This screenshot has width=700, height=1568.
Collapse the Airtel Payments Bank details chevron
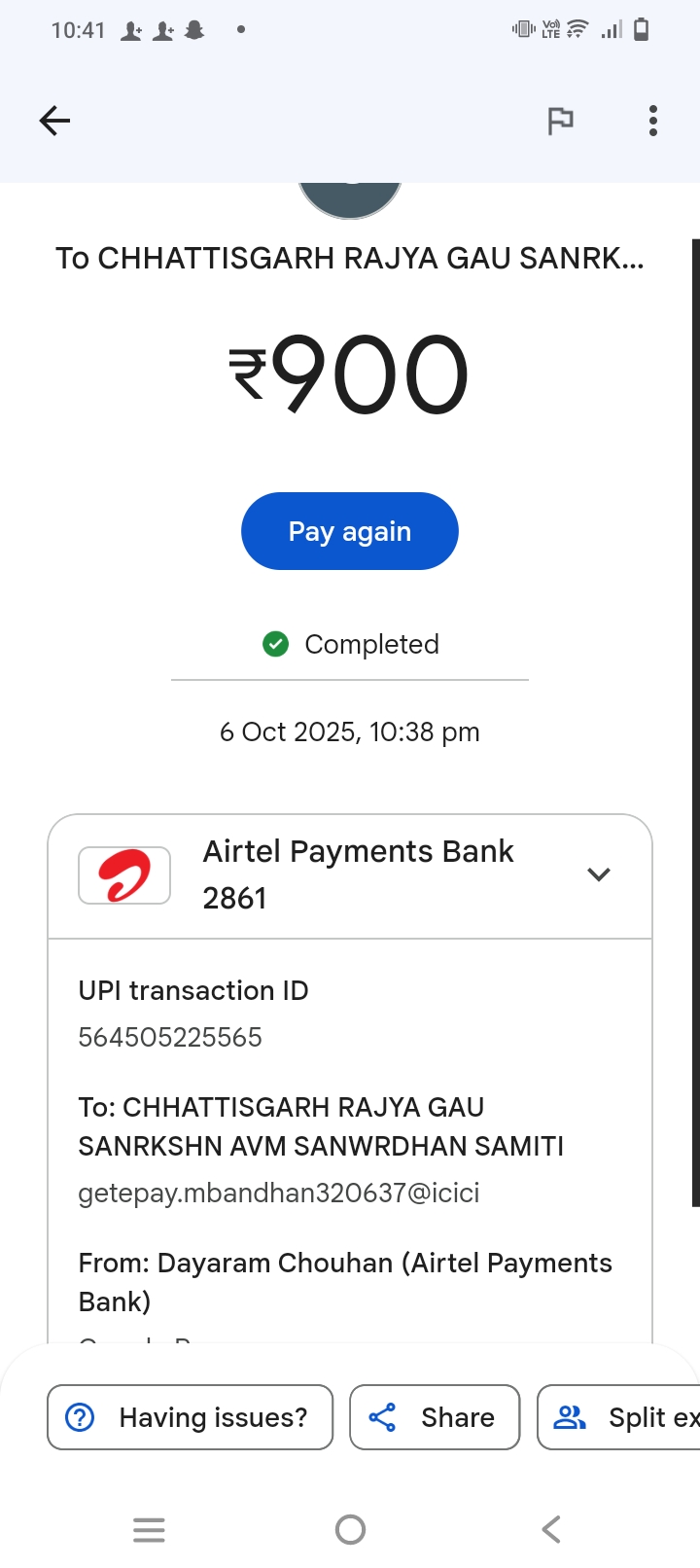599,874
